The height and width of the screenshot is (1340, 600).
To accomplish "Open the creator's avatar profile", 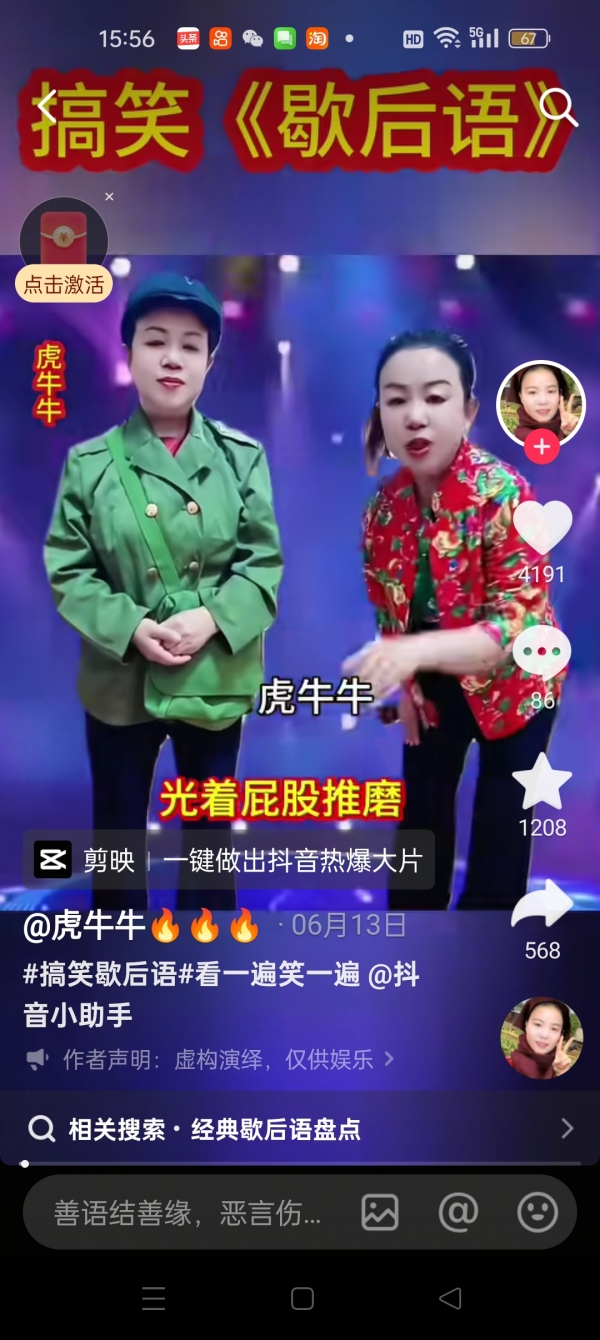I will tap(541, 400).
